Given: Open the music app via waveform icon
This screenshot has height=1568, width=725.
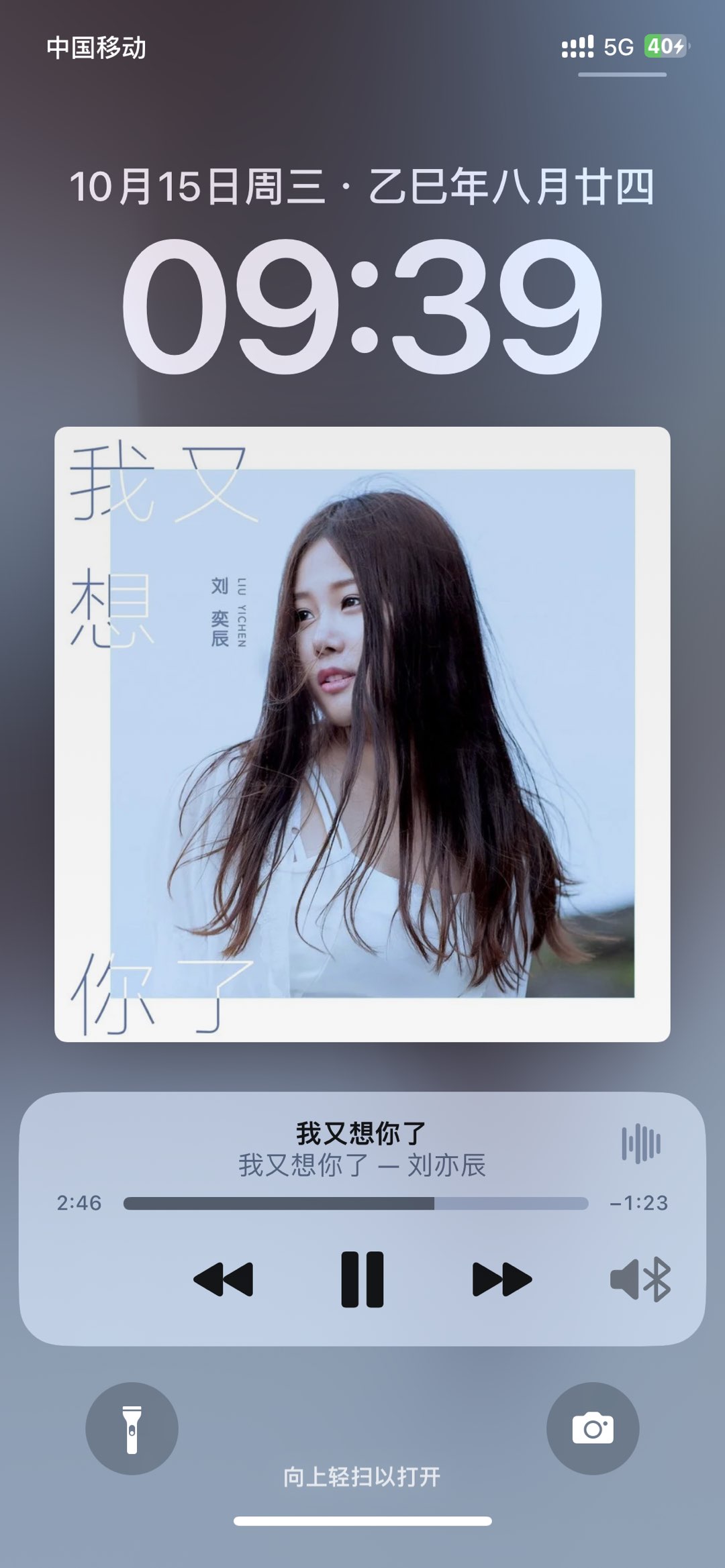Looking at the screenshot, I should [641, 1143].
